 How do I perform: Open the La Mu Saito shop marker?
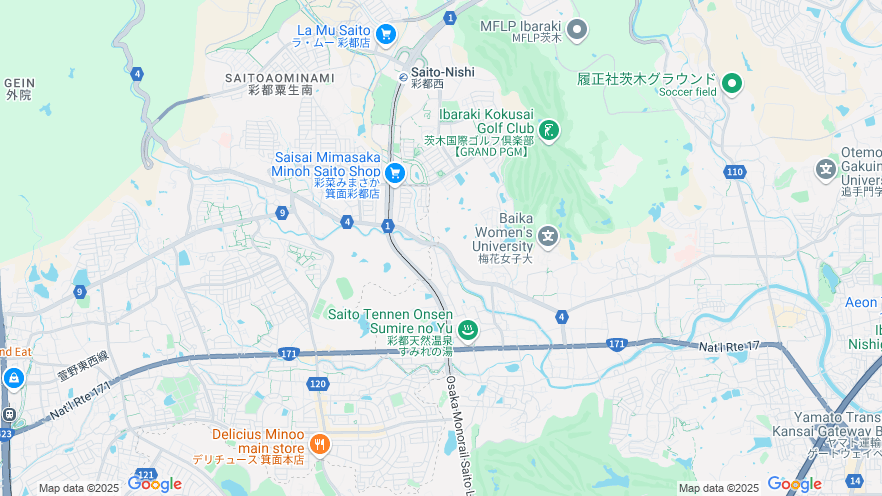(x=386, y=35)
